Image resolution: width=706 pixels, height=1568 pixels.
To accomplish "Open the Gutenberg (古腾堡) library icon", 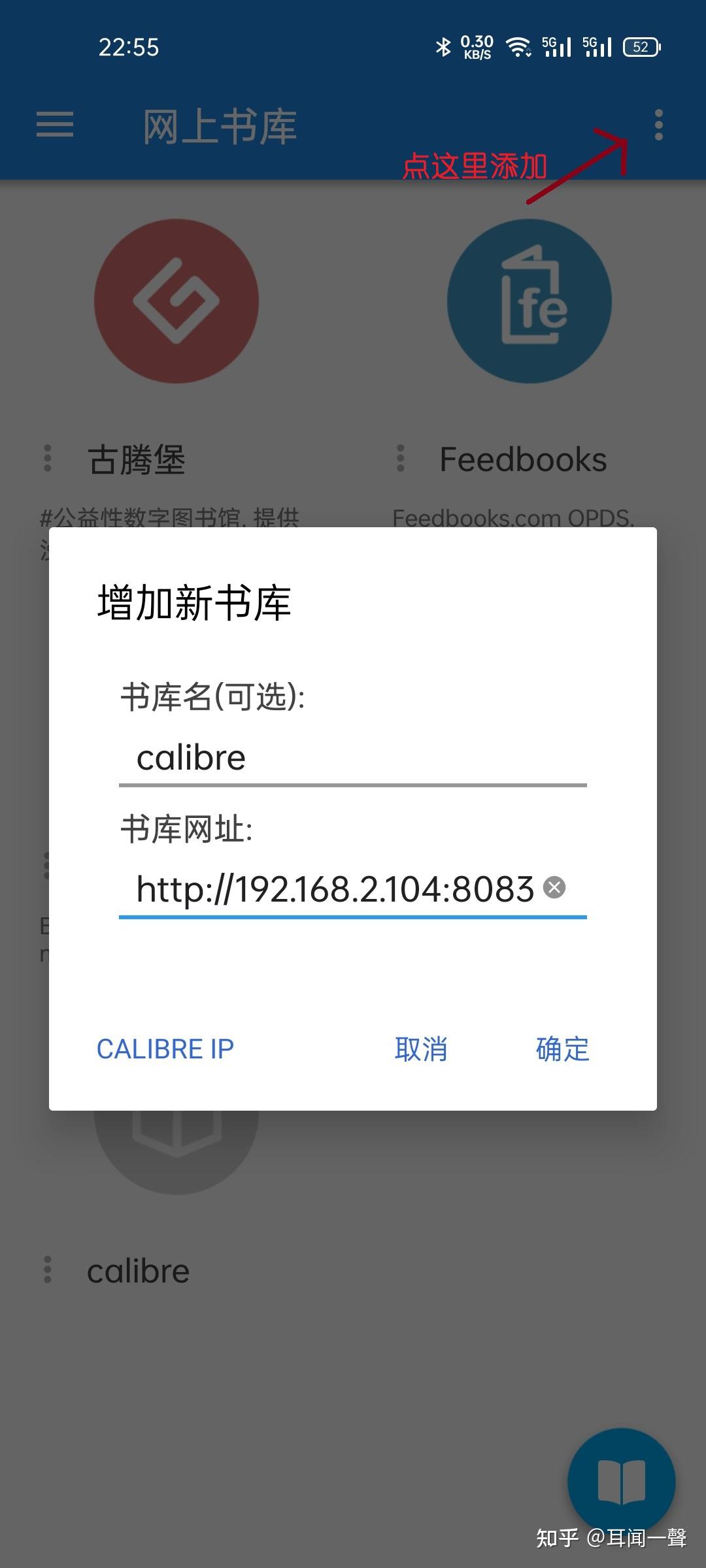I will tap(175, 301).
